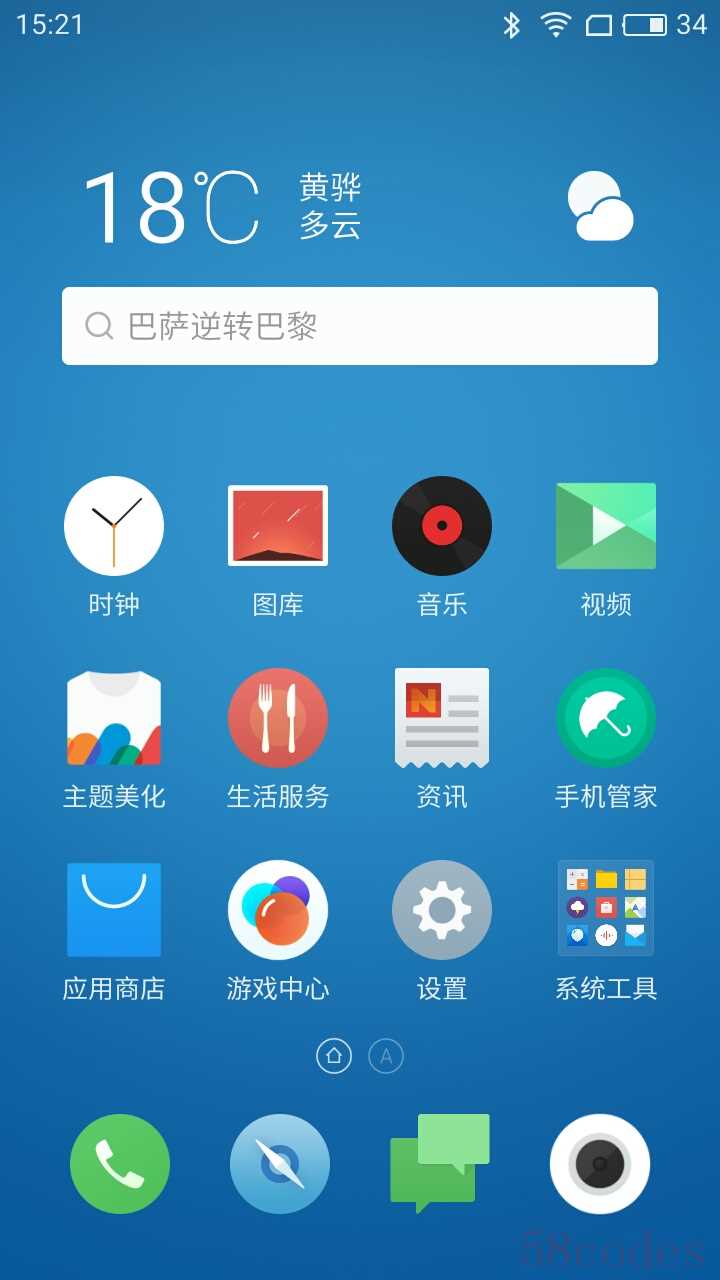Launch the 时钟 clock app
720x1280 pixels.
pos(114,526)
